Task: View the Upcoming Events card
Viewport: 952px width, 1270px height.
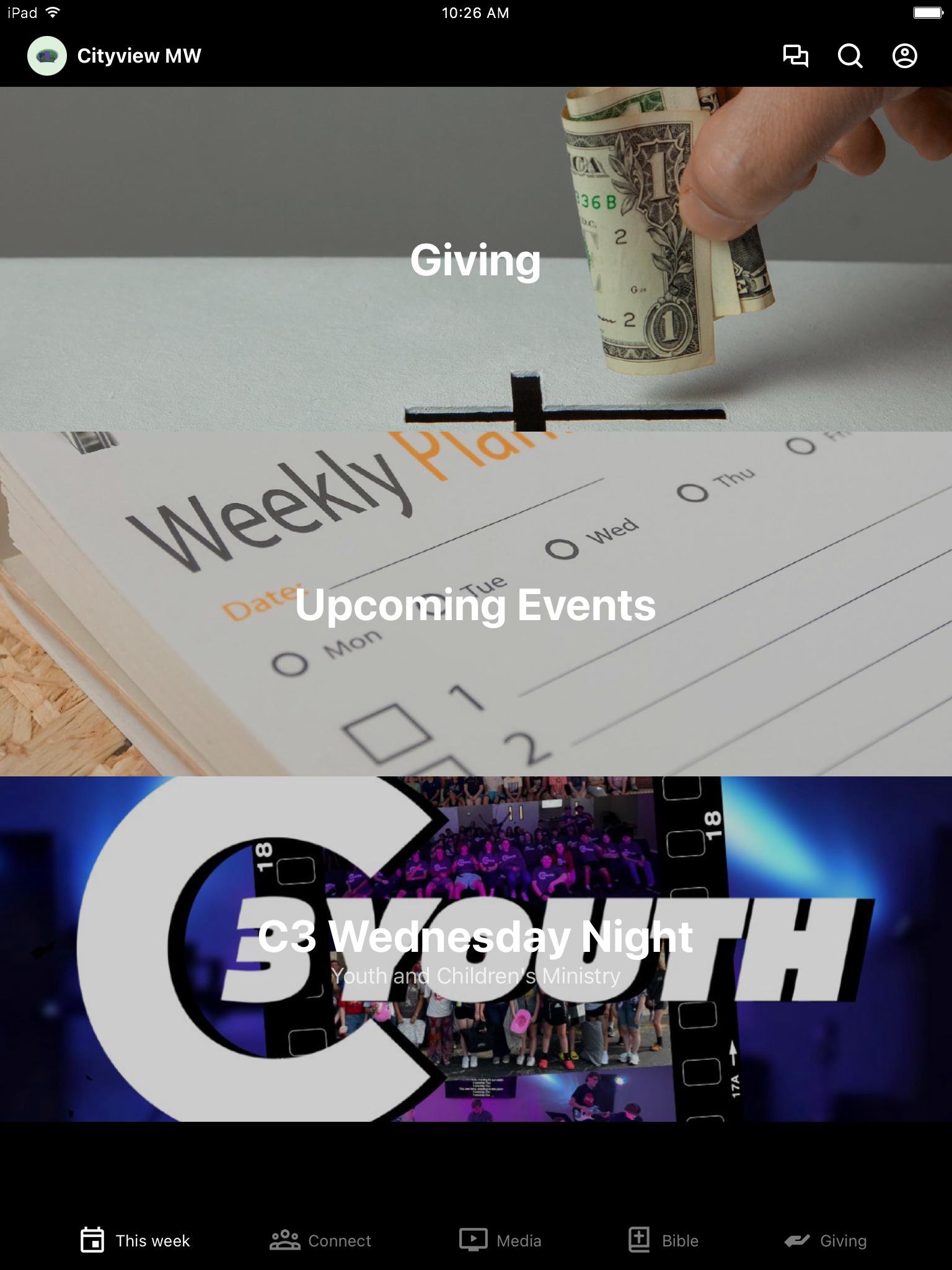Action: tap(476, 605)
